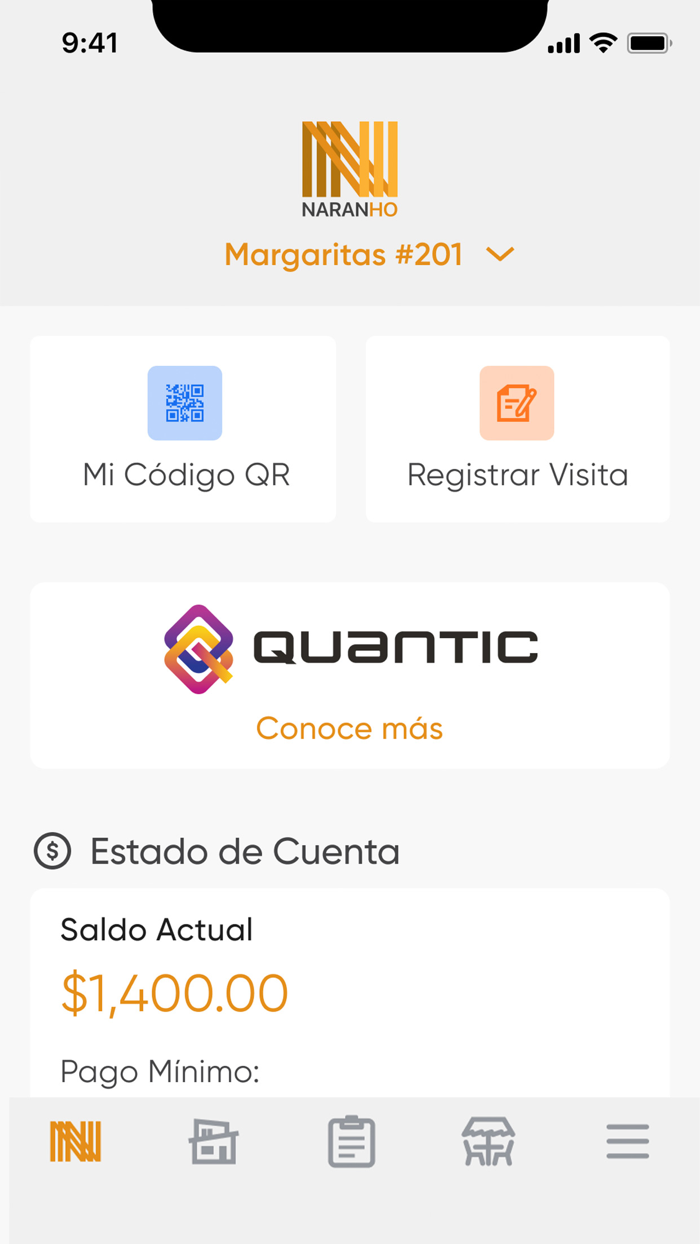
Task: Tap Conoce más on the Quantic banner
Action: click(349, 728)
